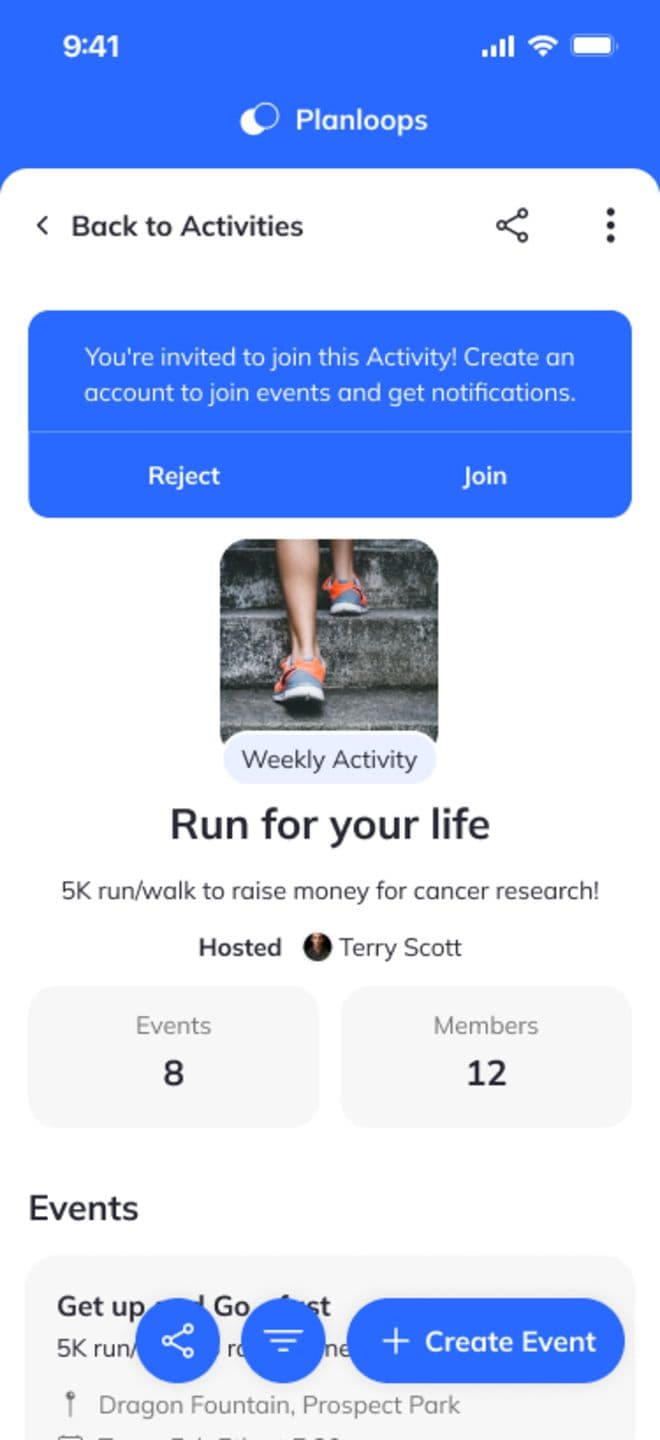This screenshot has width=660, height=1440.
Task: Open host Terry Scott's profile
Action: pyautogui.click(x=384, y=947)
